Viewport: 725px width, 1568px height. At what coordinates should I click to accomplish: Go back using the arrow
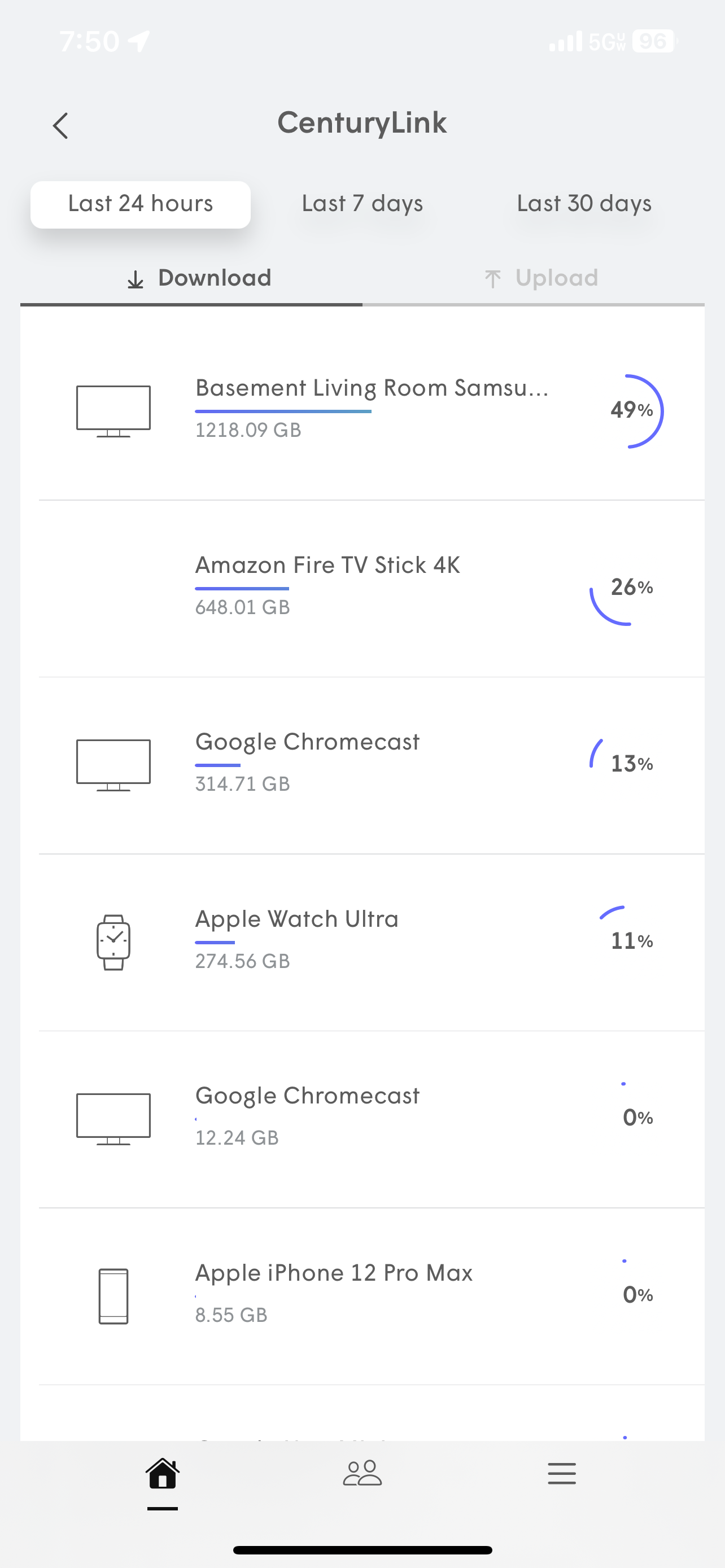click(60, 126)
